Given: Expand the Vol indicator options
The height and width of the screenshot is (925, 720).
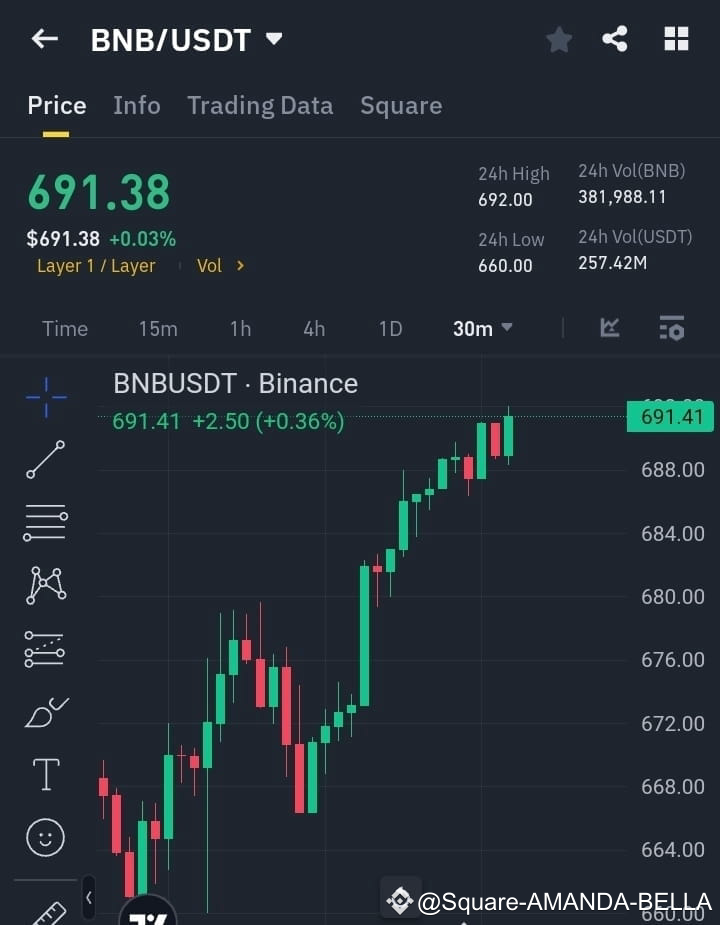Looking at the screenshot, I should point(219,265).
